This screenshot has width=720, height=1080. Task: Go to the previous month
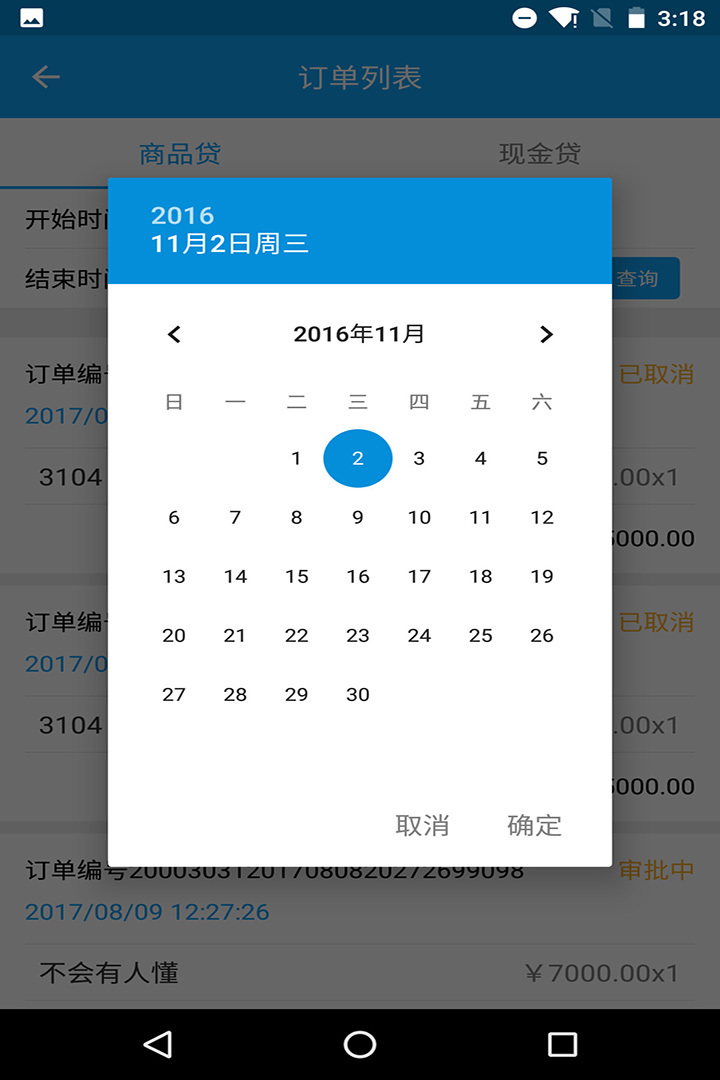[x=174, y=334]
